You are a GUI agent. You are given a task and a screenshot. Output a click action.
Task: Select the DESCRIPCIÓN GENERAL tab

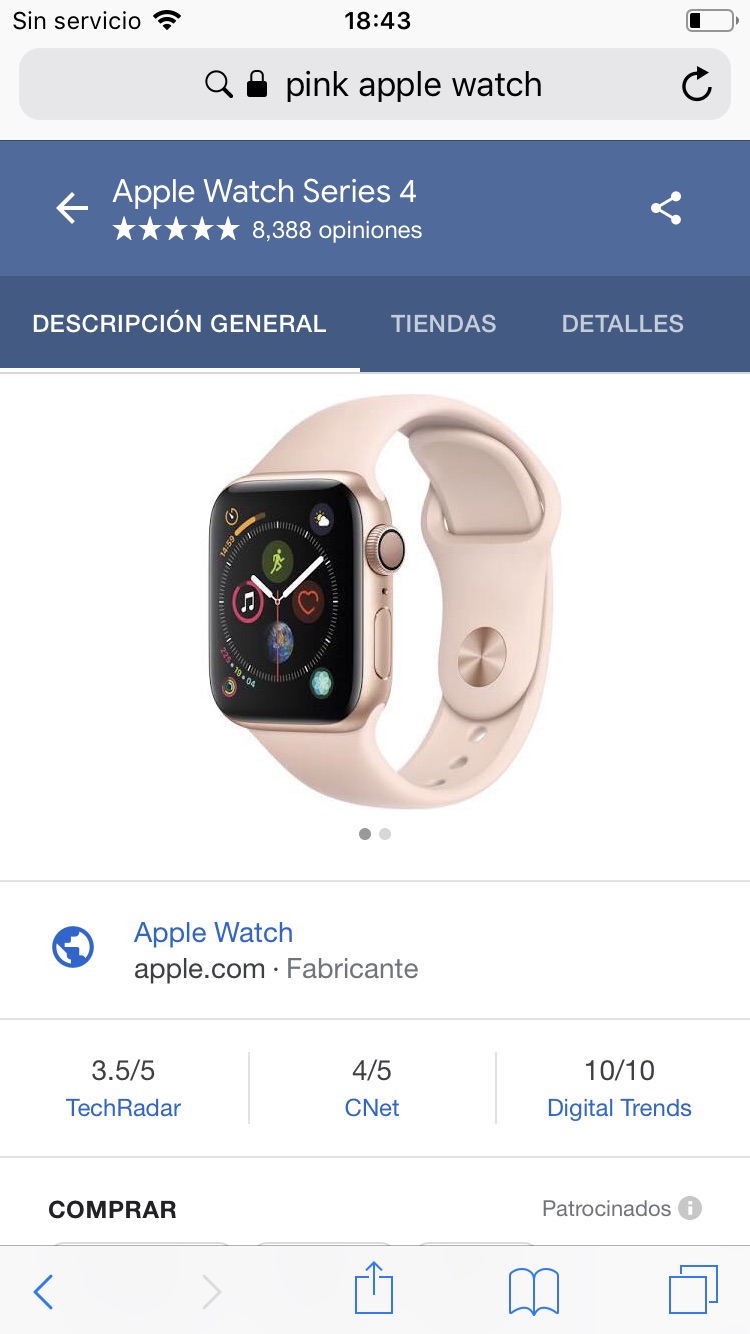pyautogui.click(x=180, y=324)
